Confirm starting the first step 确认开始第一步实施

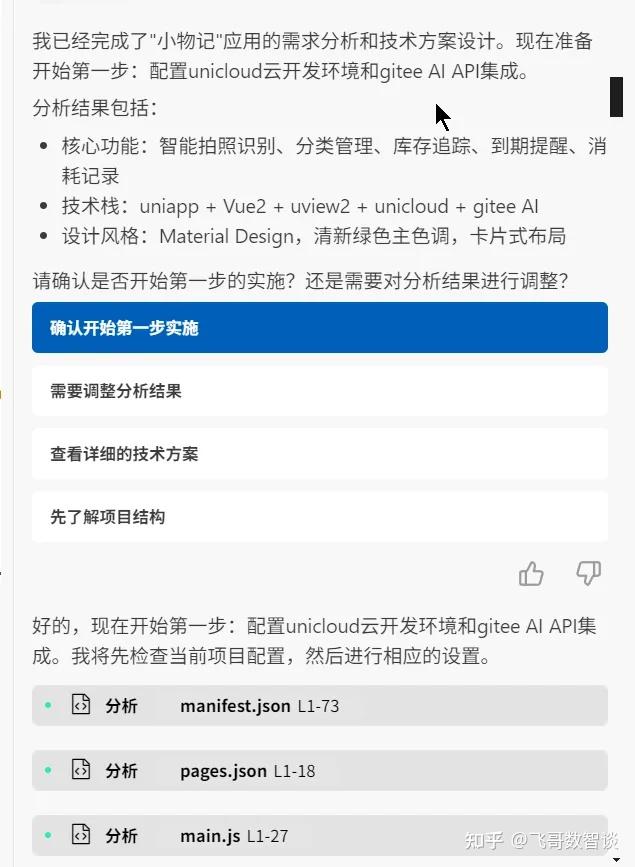click(319, 328)
